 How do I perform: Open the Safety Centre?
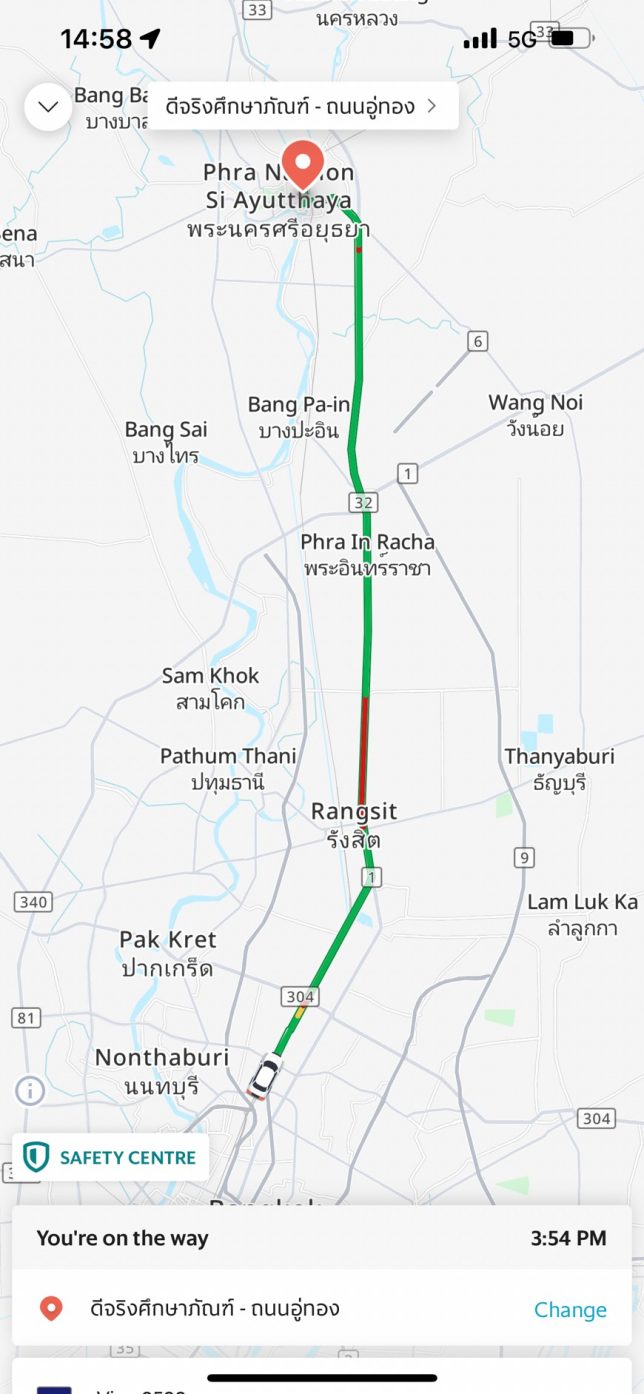click(x=111, y=1157)
